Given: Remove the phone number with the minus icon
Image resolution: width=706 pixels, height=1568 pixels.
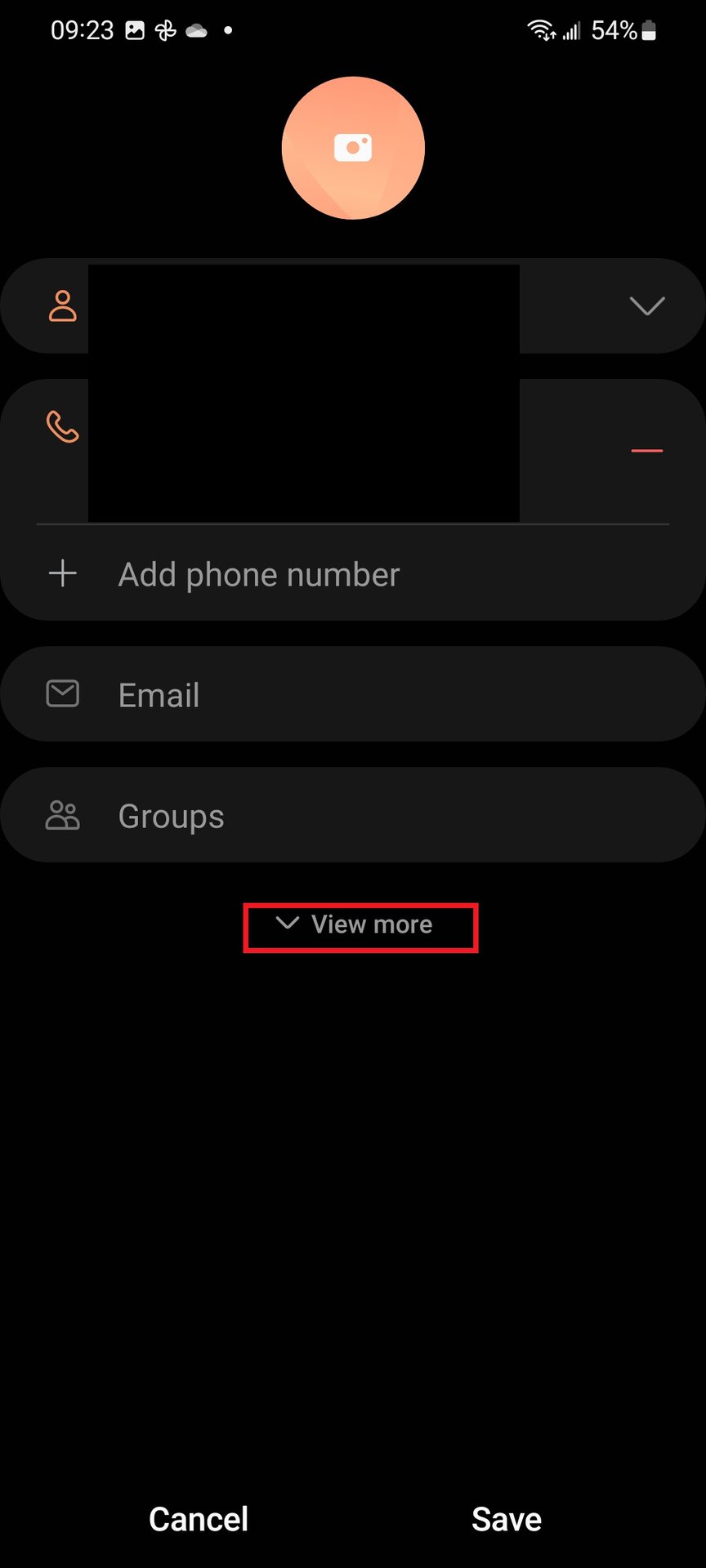Looking at the screenshot, I should point(646,450).
